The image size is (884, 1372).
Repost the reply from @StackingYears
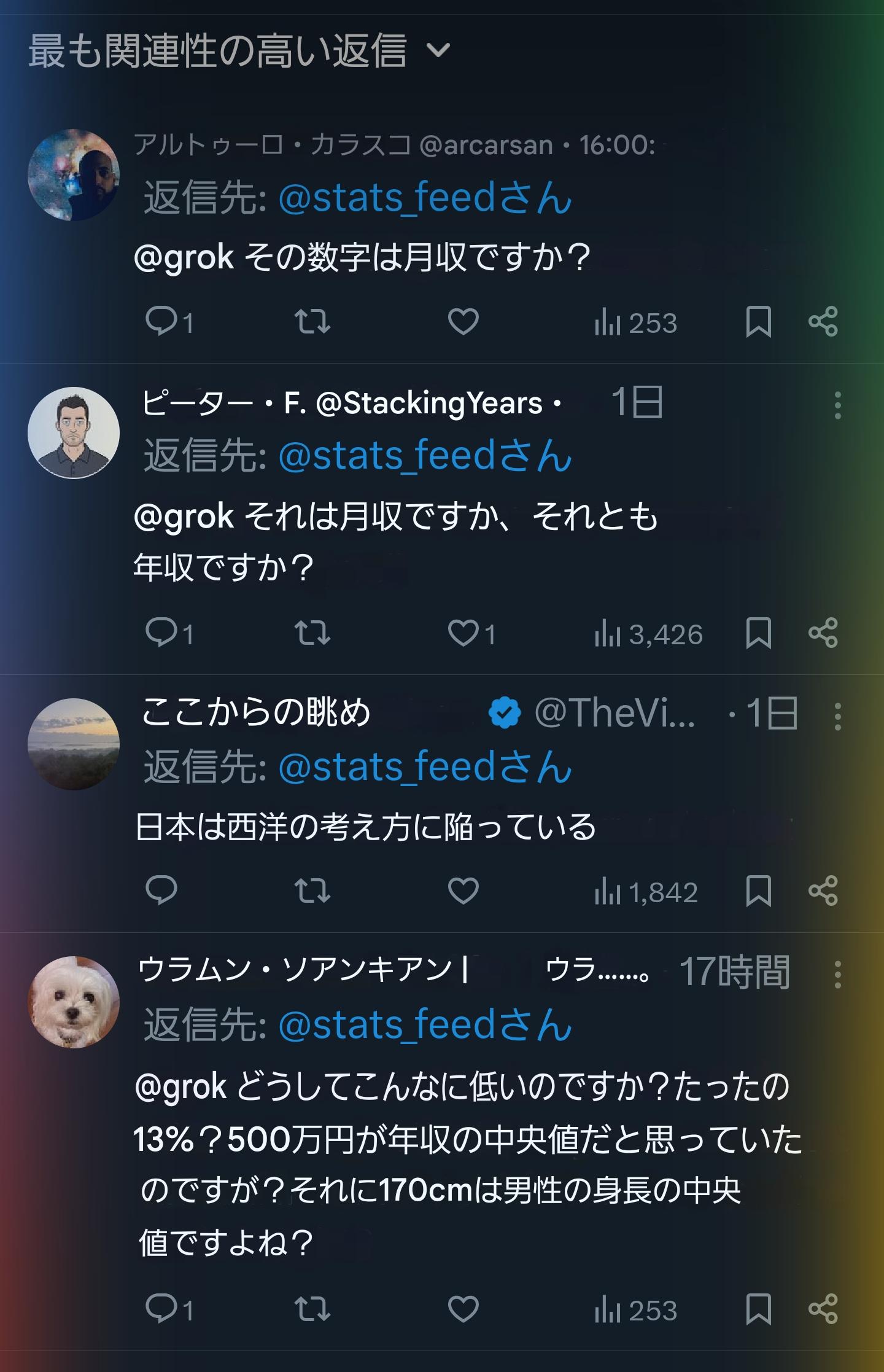[x=312, y=633]
